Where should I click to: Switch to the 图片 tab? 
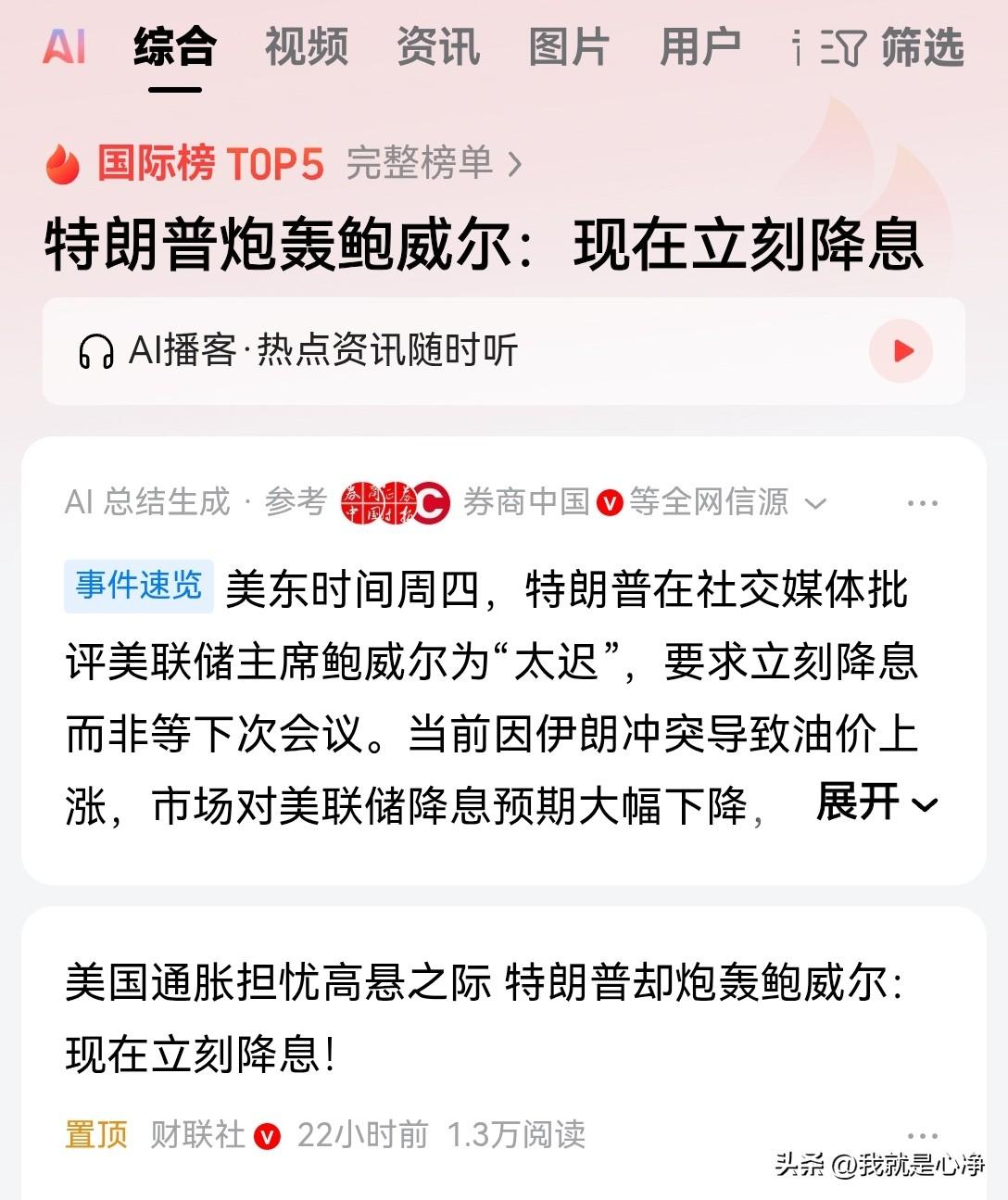coord(568,48)
